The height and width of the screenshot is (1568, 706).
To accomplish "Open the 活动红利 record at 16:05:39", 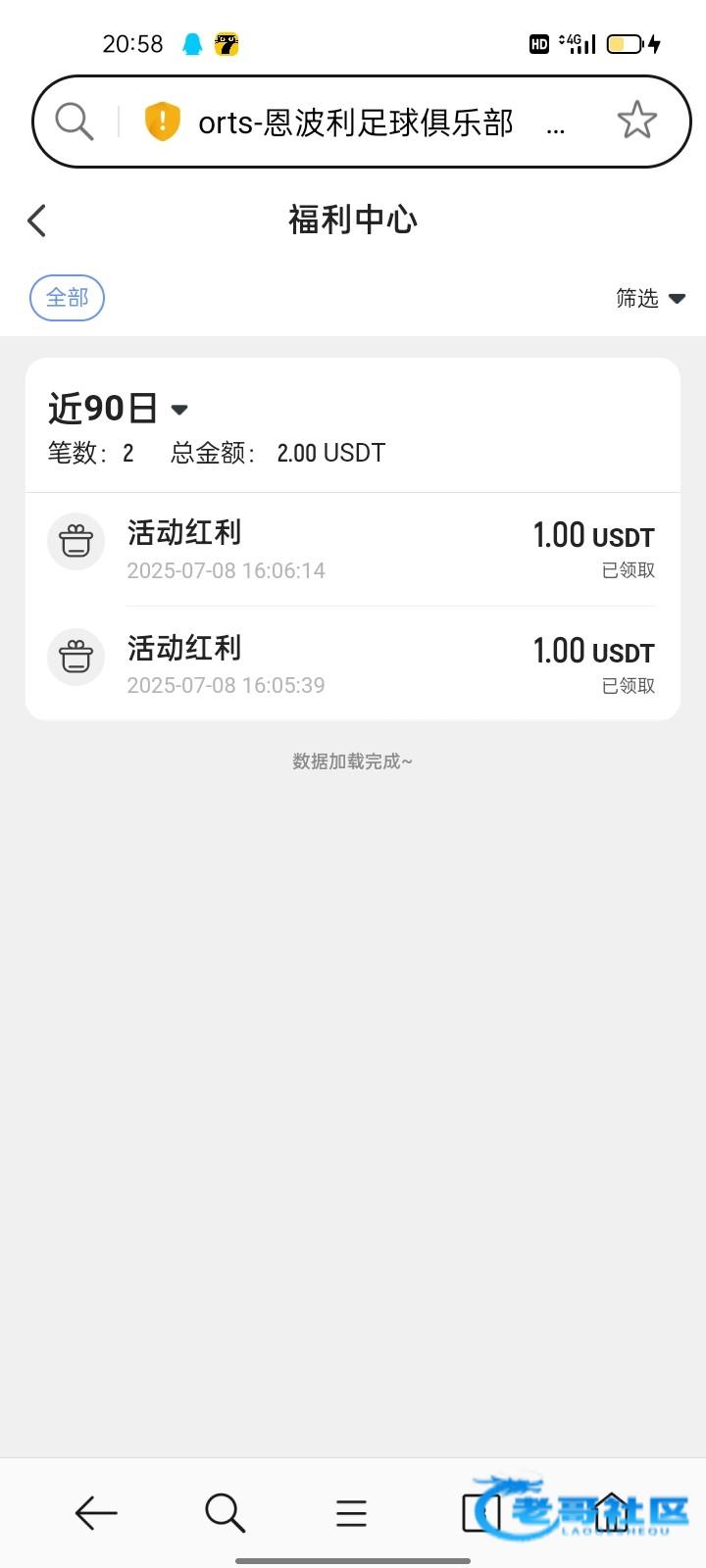I will (x=352, y=664).
